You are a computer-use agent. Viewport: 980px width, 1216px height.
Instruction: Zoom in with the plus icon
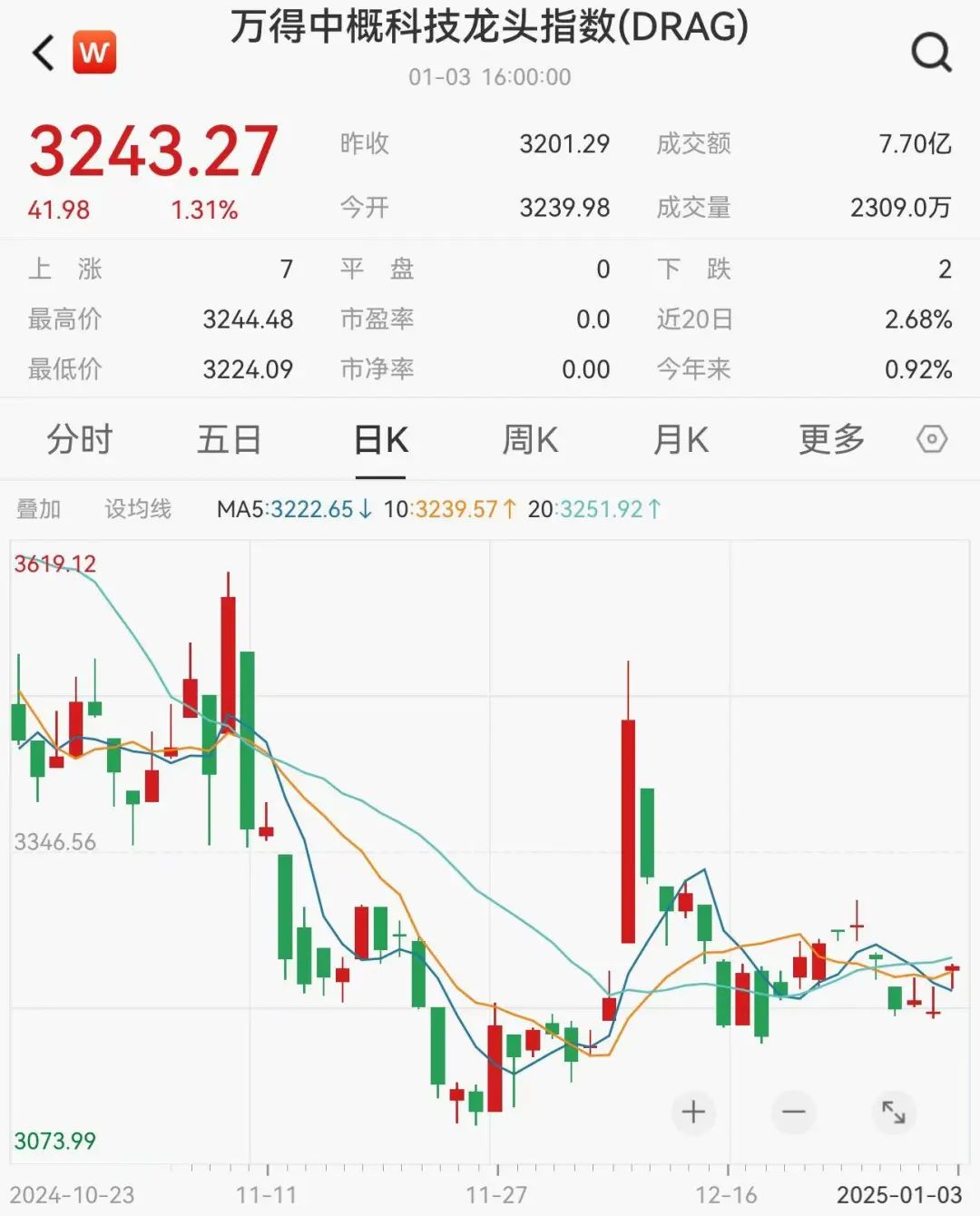(692, 1111)
